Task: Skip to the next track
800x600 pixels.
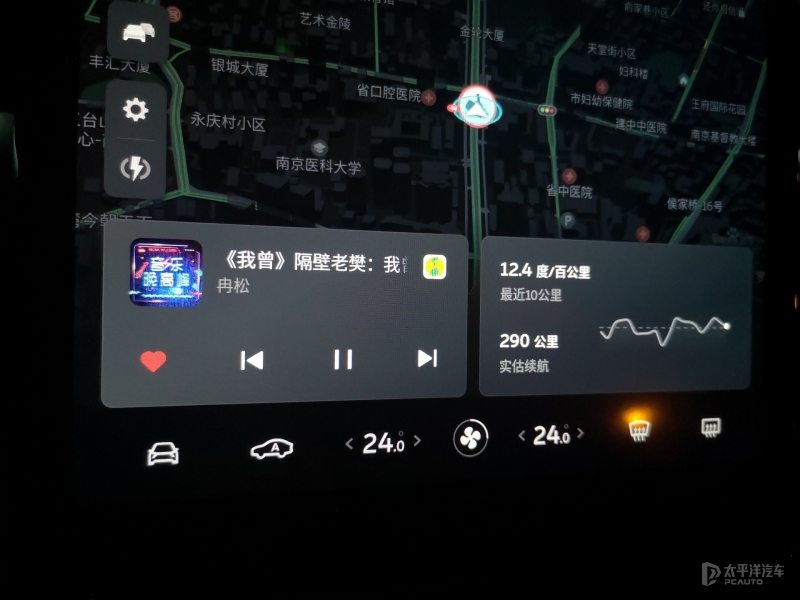Action: click(427, 358)
